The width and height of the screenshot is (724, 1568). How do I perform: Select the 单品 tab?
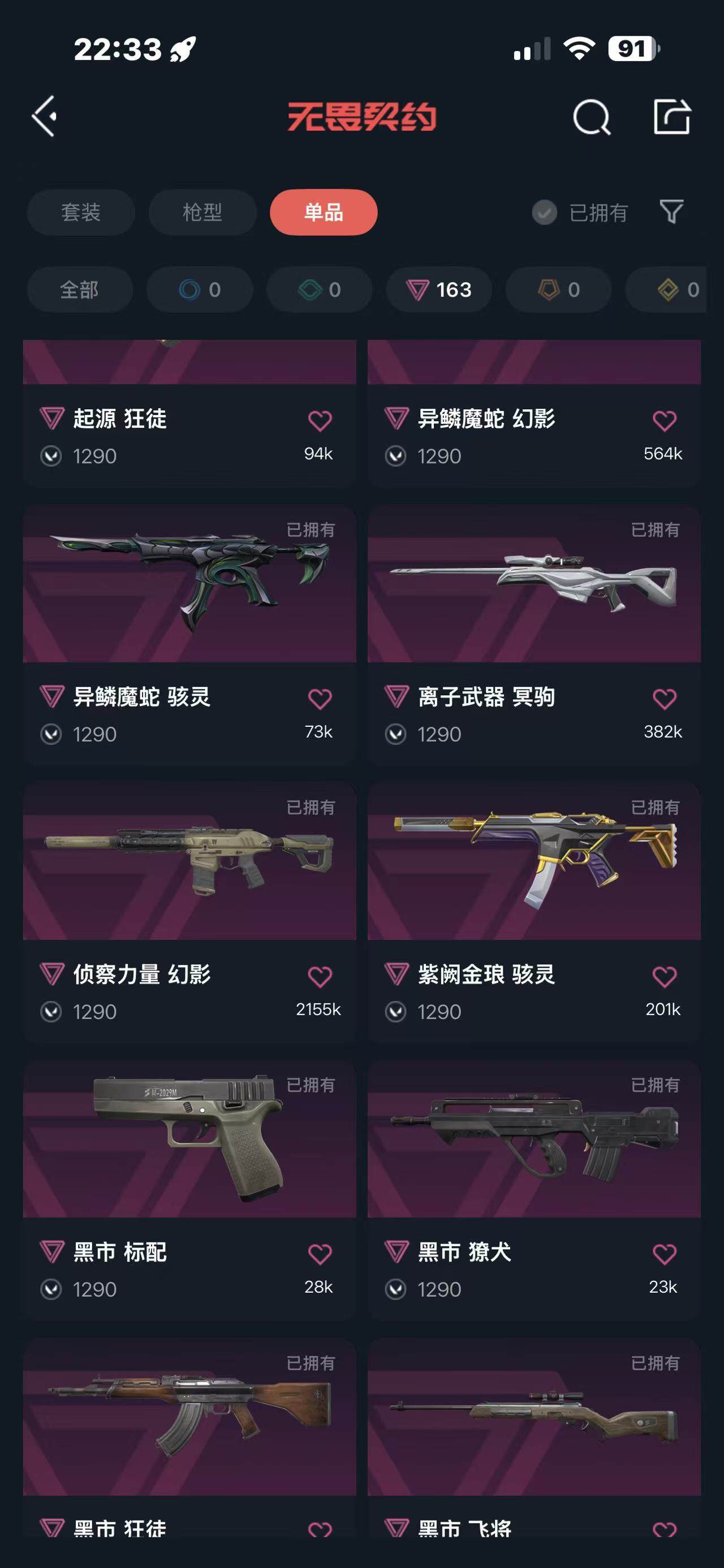click(324, 213)
